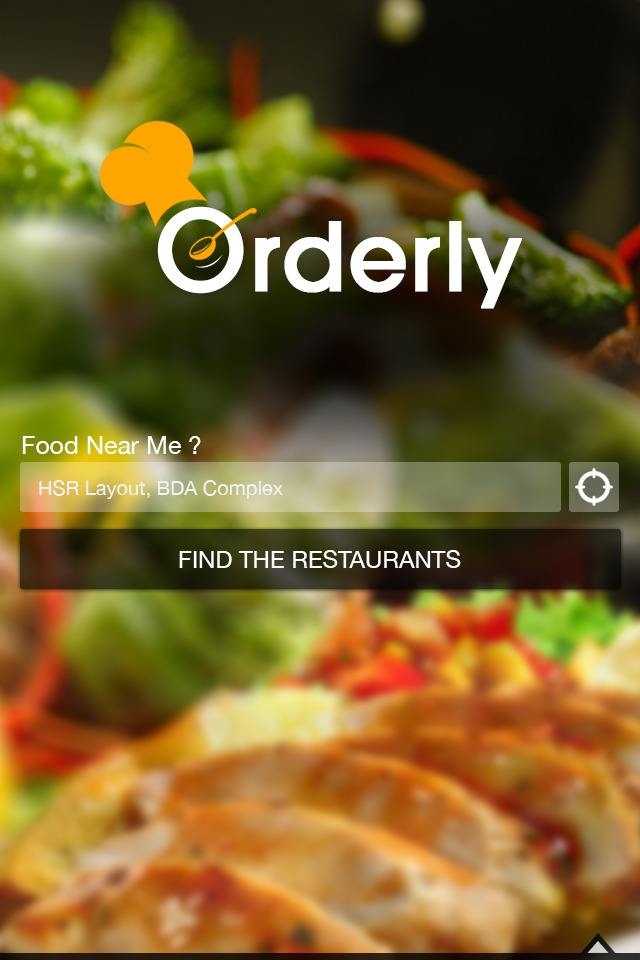Expand the bottom panel with the up arrow
640x960 pixels.
(x=598, y=945)
